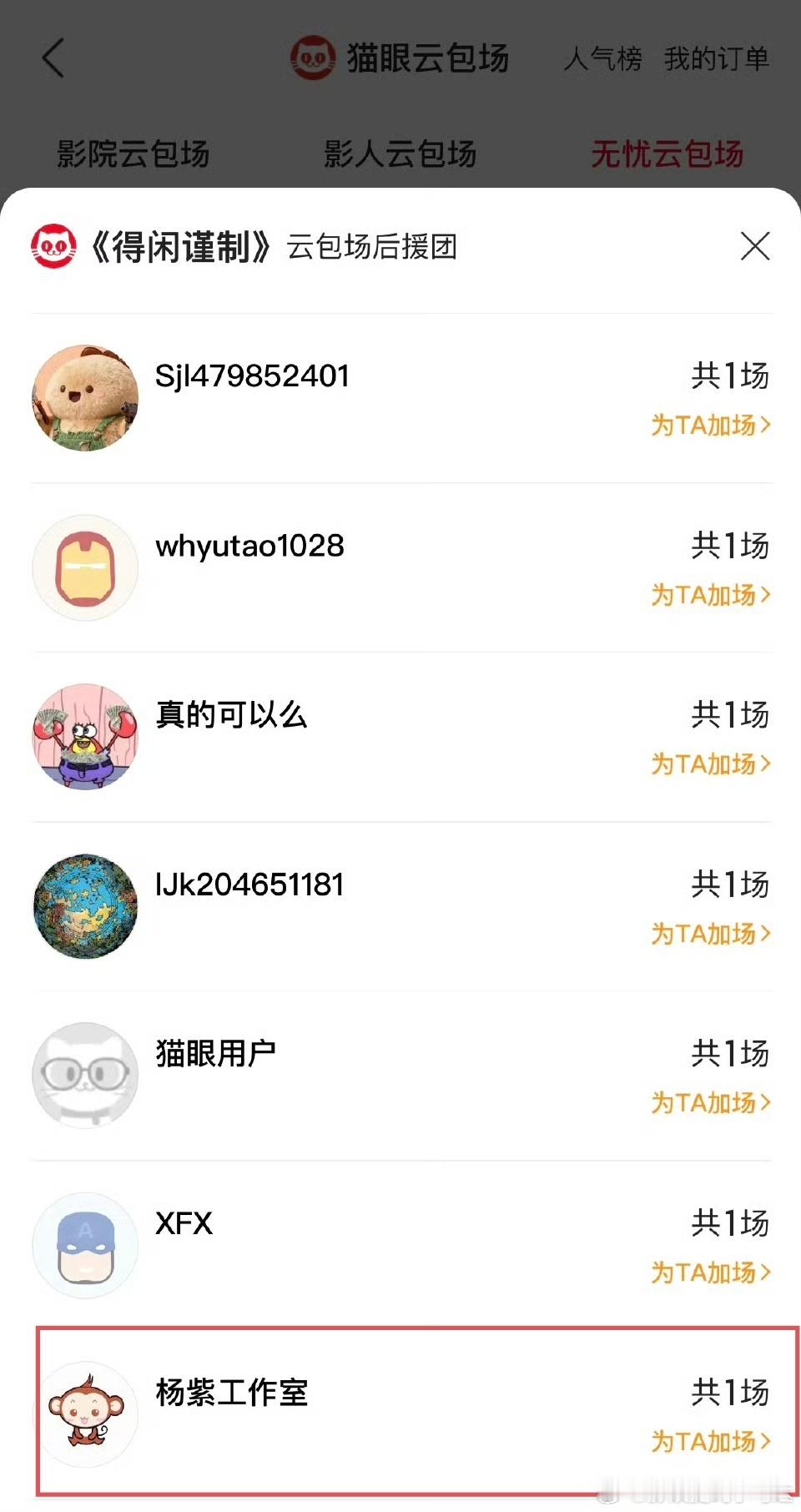
Task: Click the crab avatar of 真的可以么
Action: 84,738
